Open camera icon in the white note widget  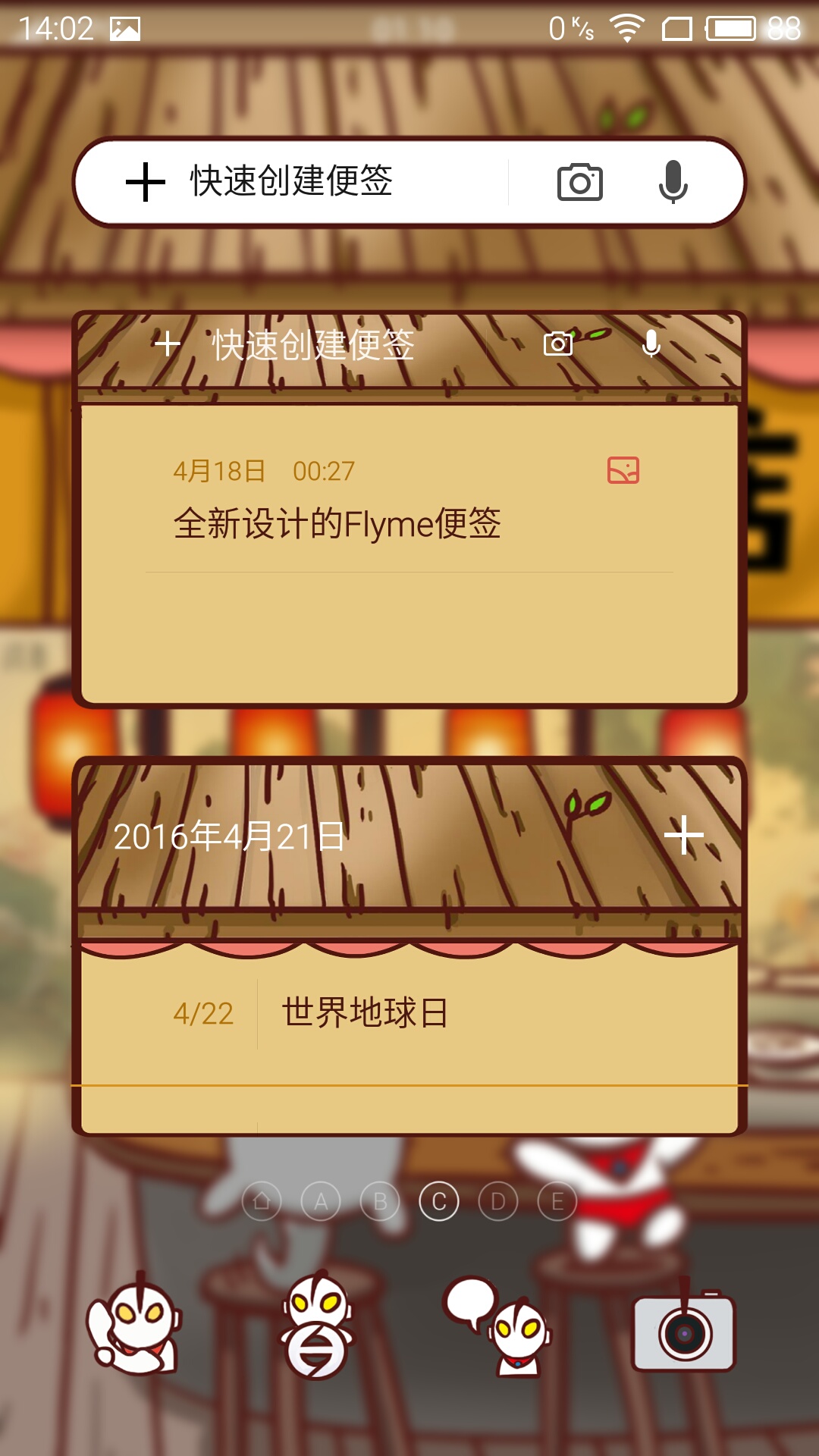(x=579, y=182)
